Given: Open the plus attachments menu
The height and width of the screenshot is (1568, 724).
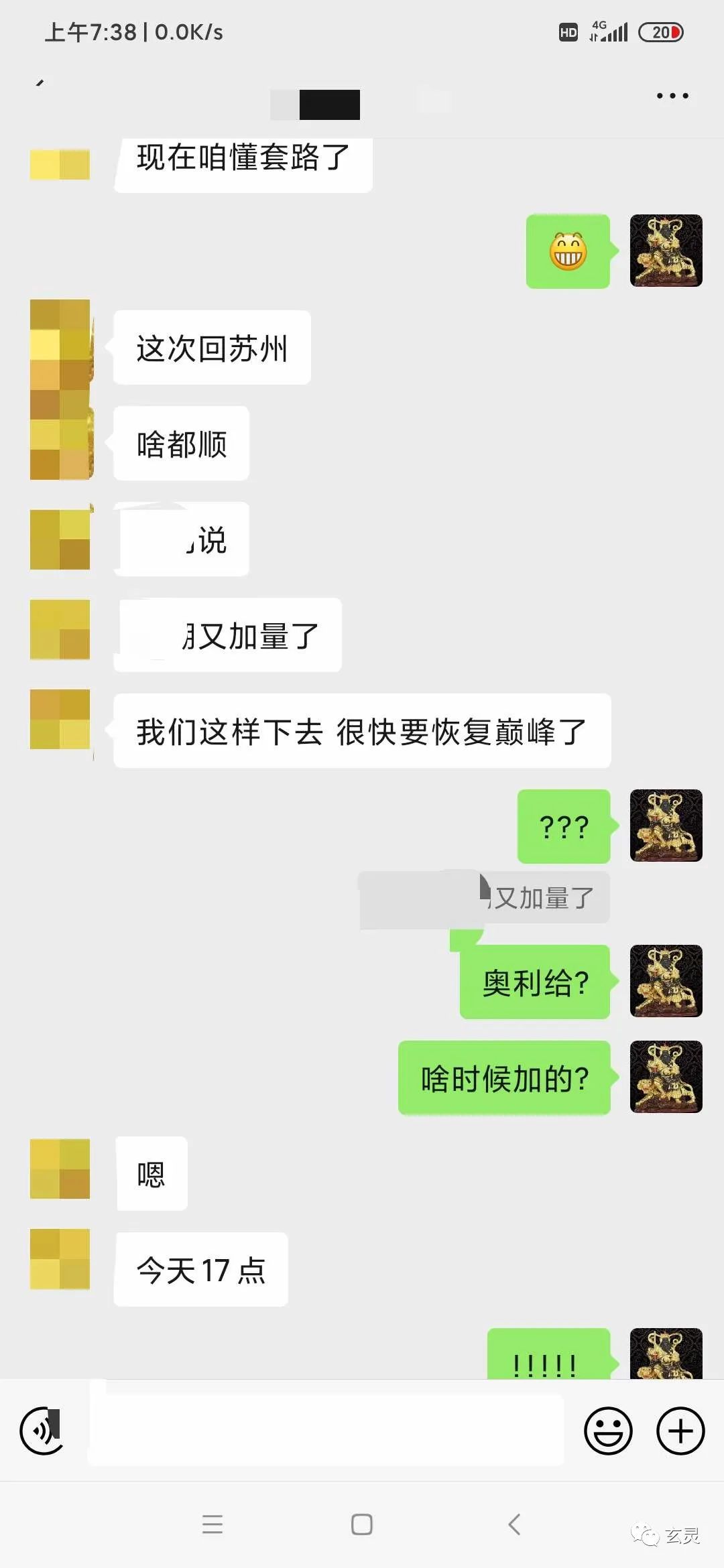Looking at the screenshot, I should coord(680,1431).
